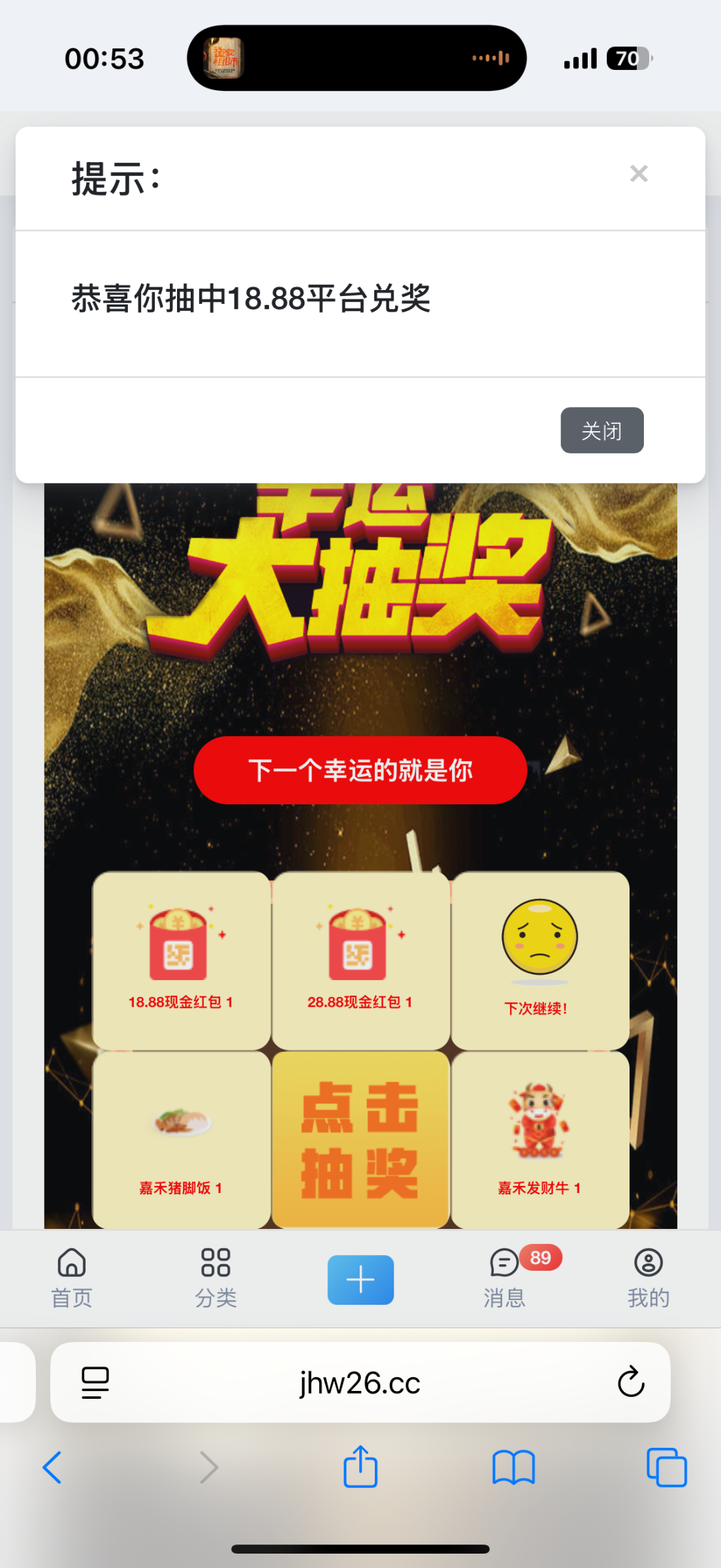
Task: Open the 消息 tab
Action: [505, 1279]
